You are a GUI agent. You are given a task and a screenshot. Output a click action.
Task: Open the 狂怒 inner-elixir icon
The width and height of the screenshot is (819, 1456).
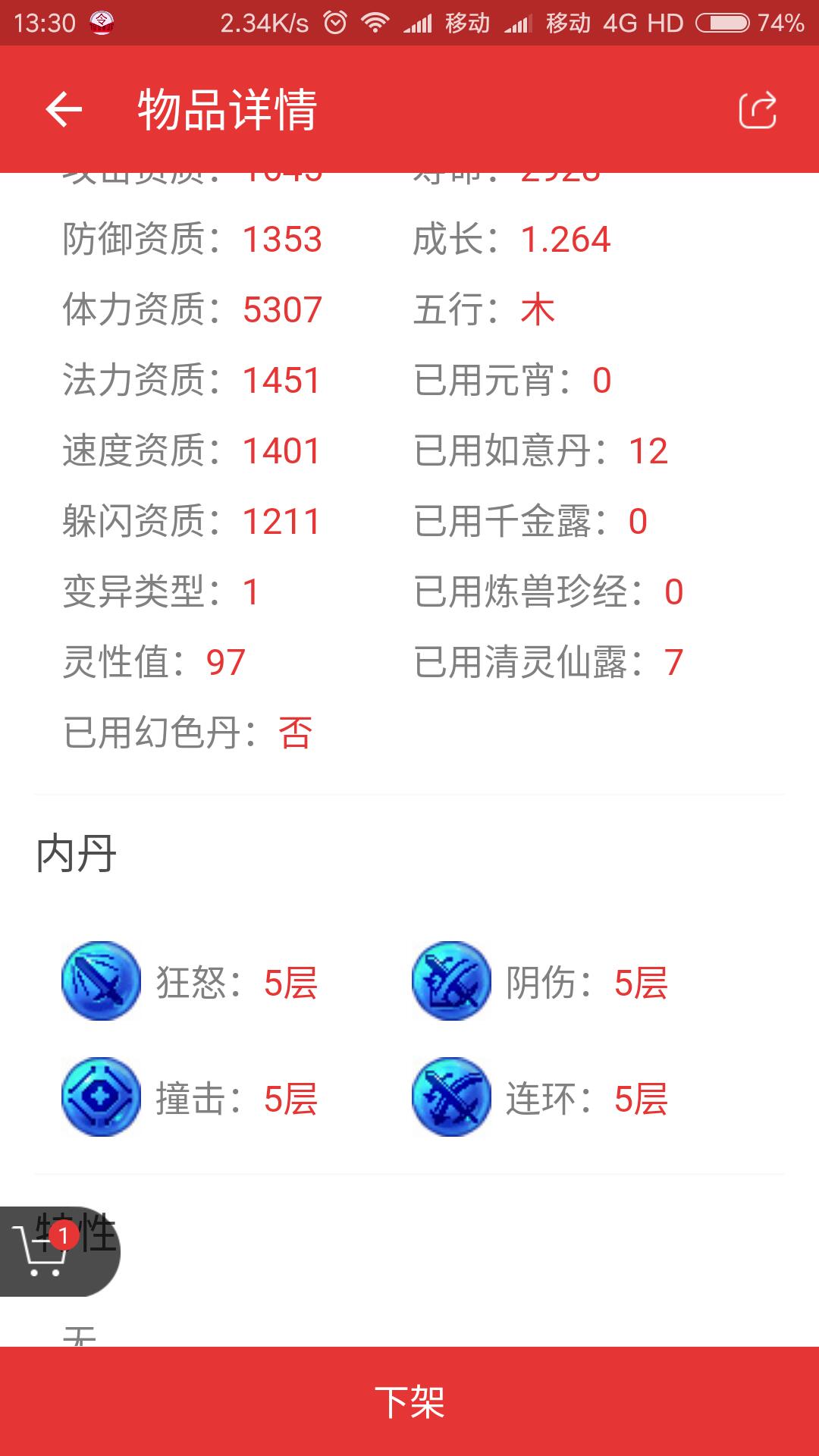[x=101, y=981]
